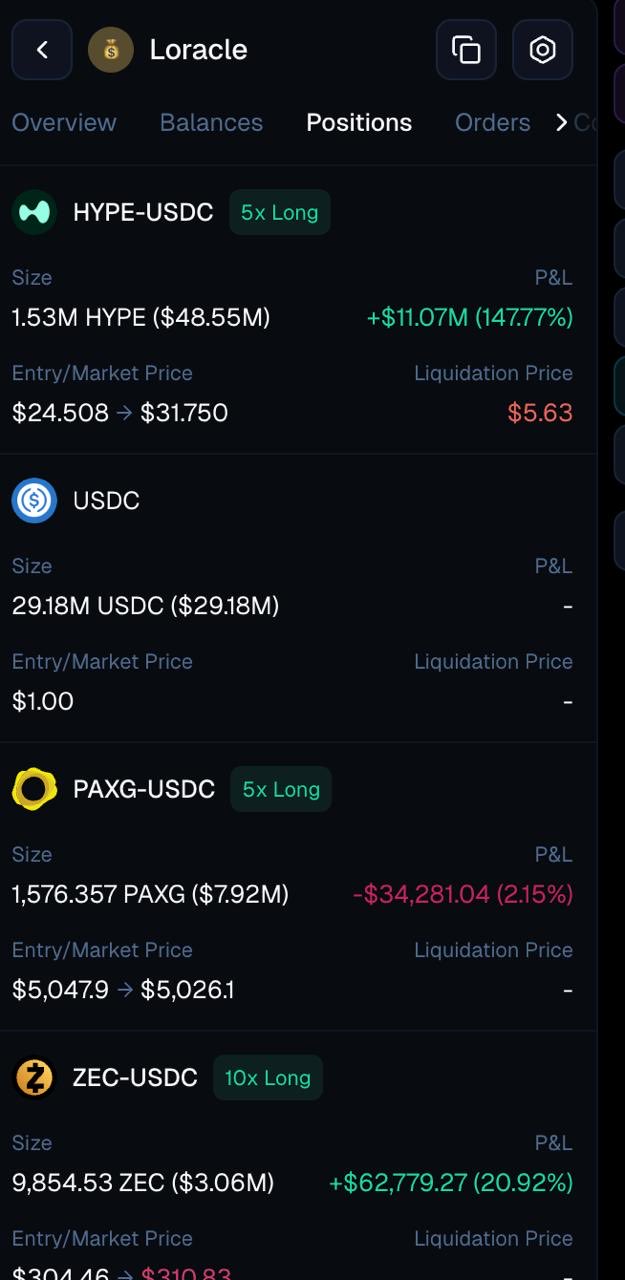625x1280 pixels.
Task: View the PAXG-USDC position
Action: point(144,789)
